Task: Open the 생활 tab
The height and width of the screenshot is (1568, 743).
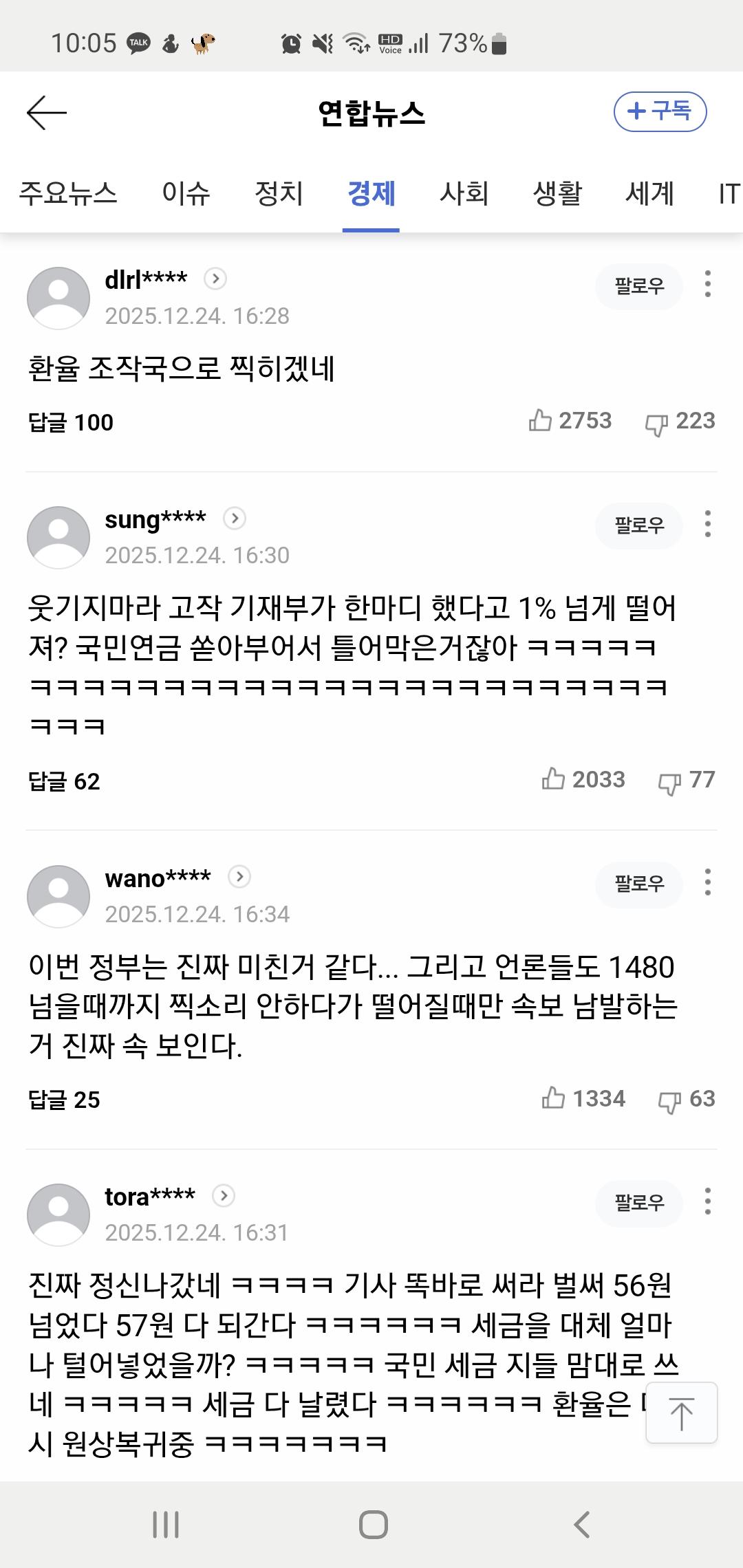Action: 557,193
